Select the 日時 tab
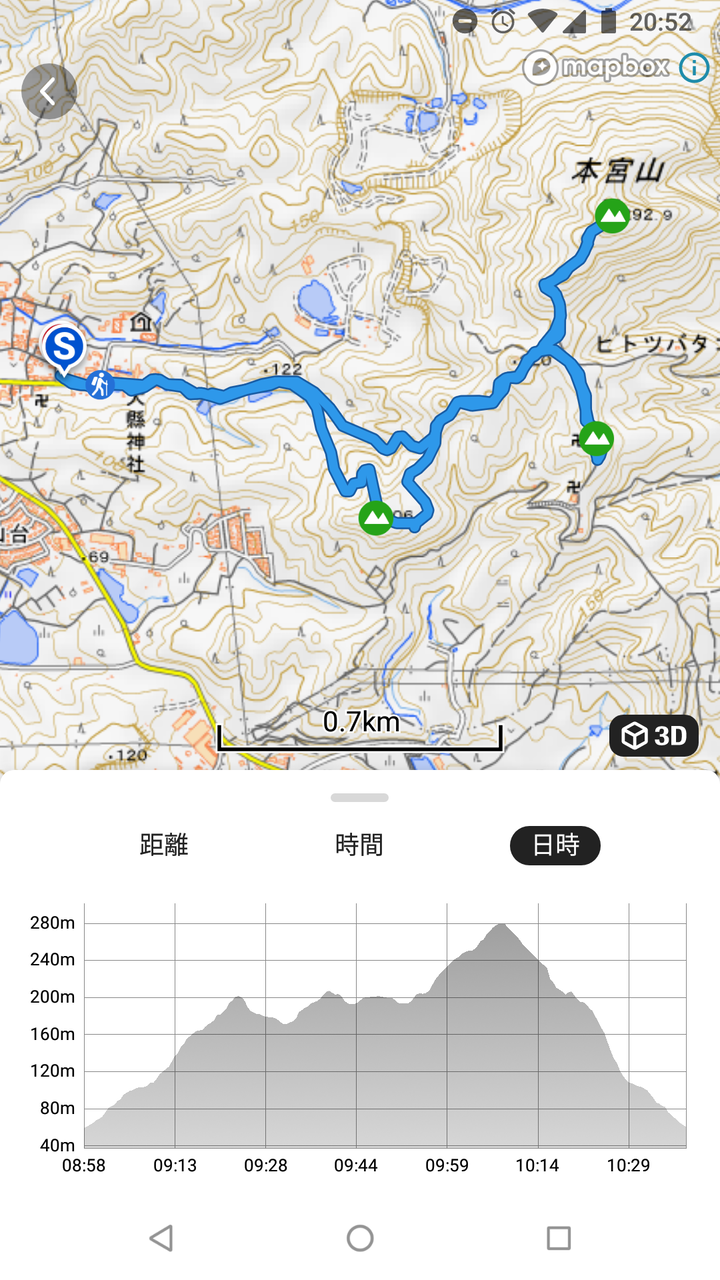The width and height of the screenshot is (720, 1280). (555, 845)
